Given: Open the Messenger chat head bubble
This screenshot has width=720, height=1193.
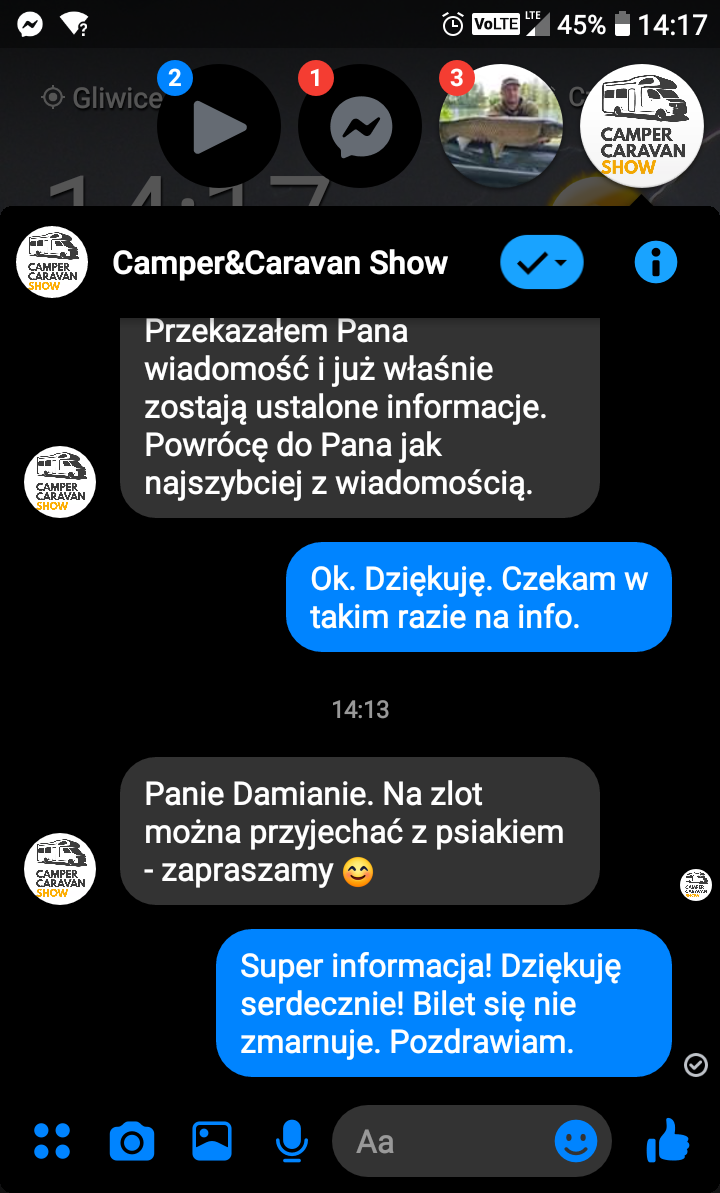Looking at the screenshot, I should (x=360, y=126).
